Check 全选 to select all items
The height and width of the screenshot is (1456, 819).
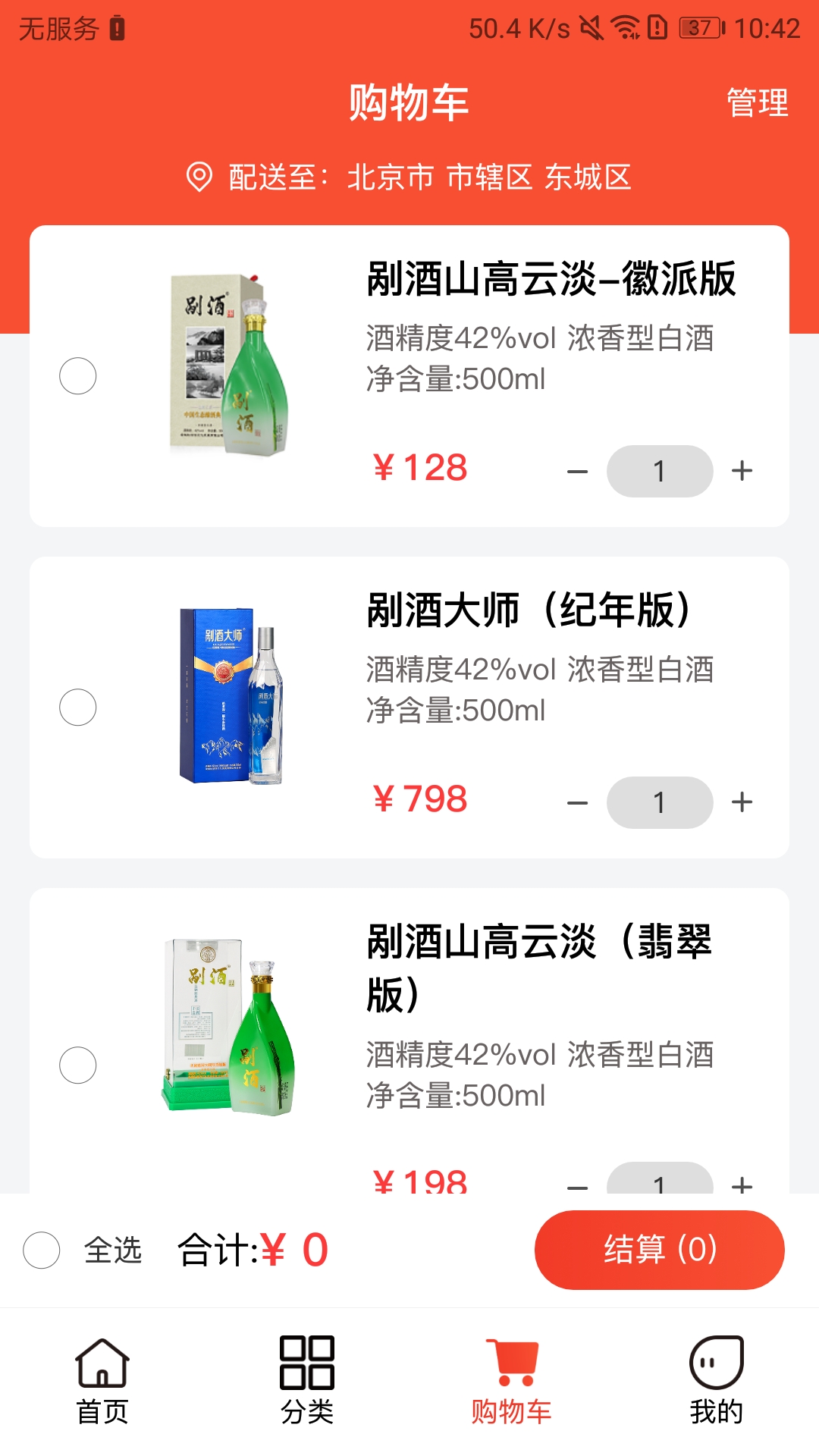point(42,1250)
